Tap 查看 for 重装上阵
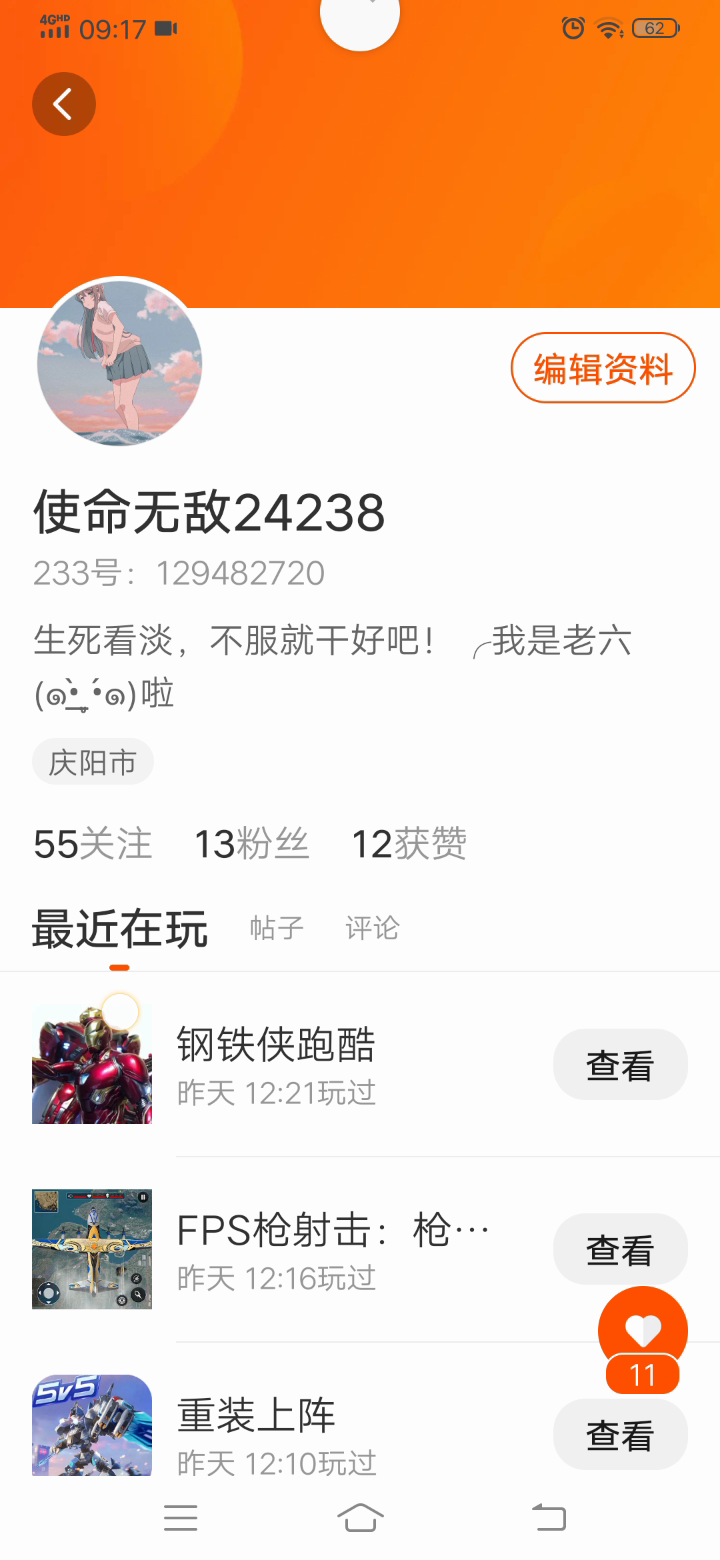This screenshot has width=720, height=1560. pos(619,1435)
